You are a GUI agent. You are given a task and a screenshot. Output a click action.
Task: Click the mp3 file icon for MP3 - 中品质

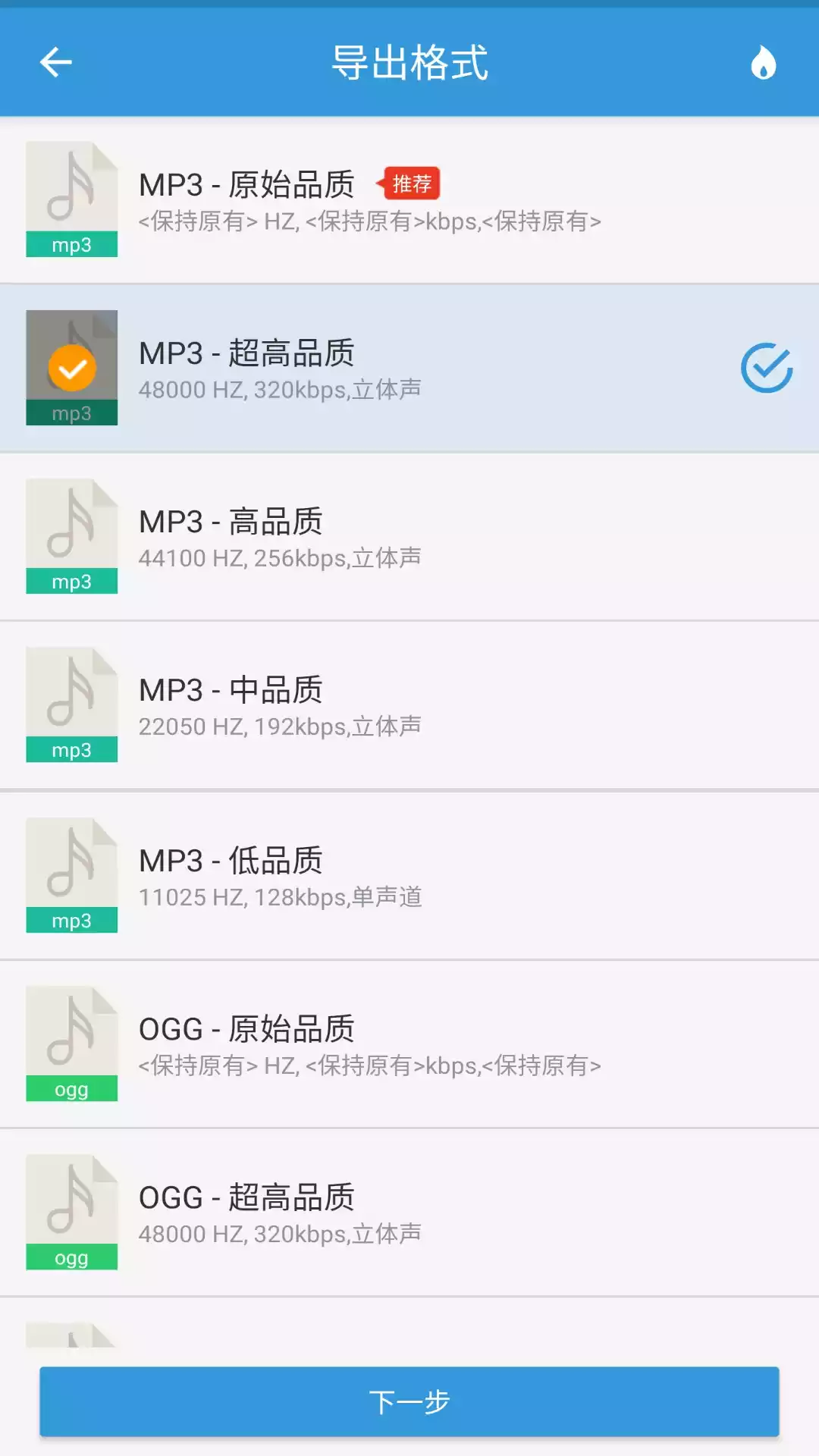pos(72,704)
